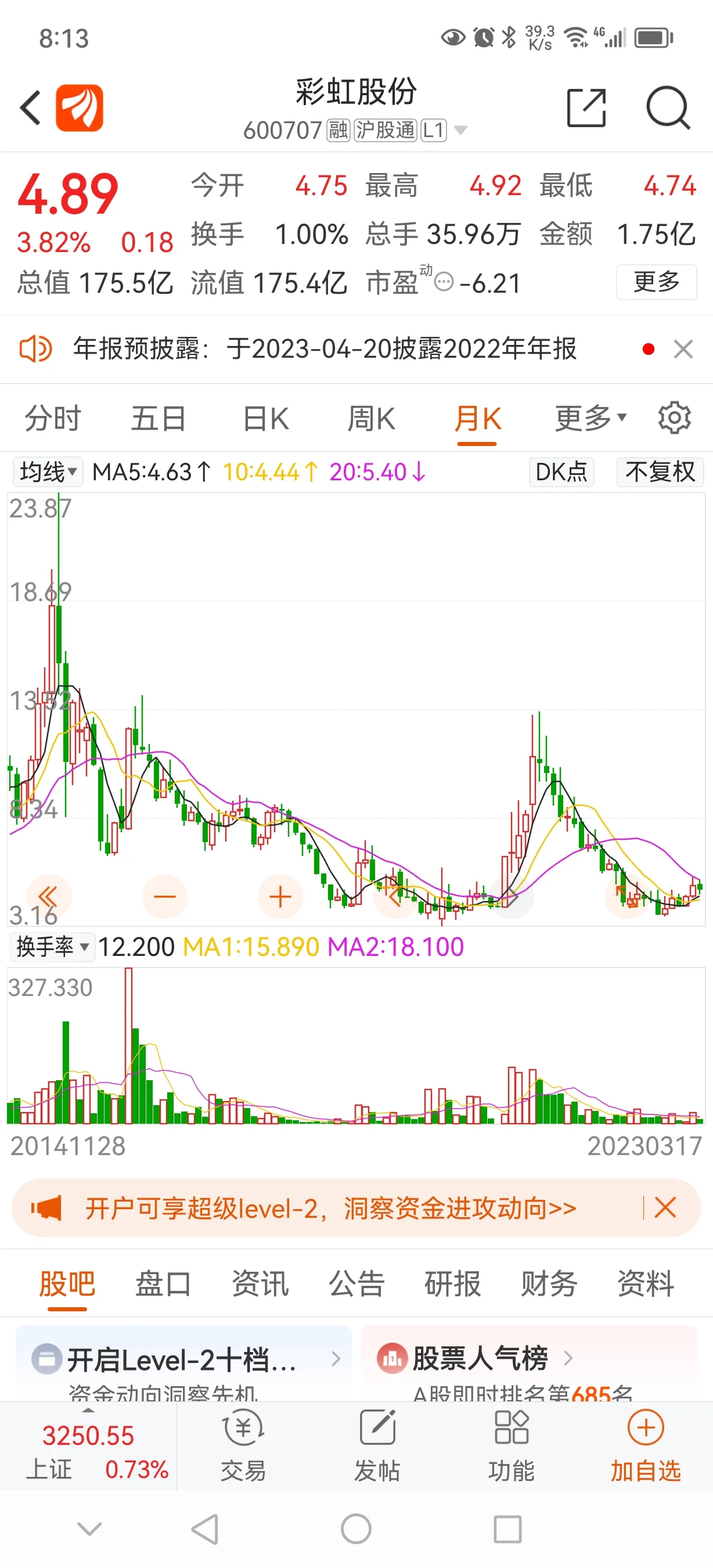This screenshot has width=713, height=1568.
Task: Open the search magnifier
Action: click(667, 108)
